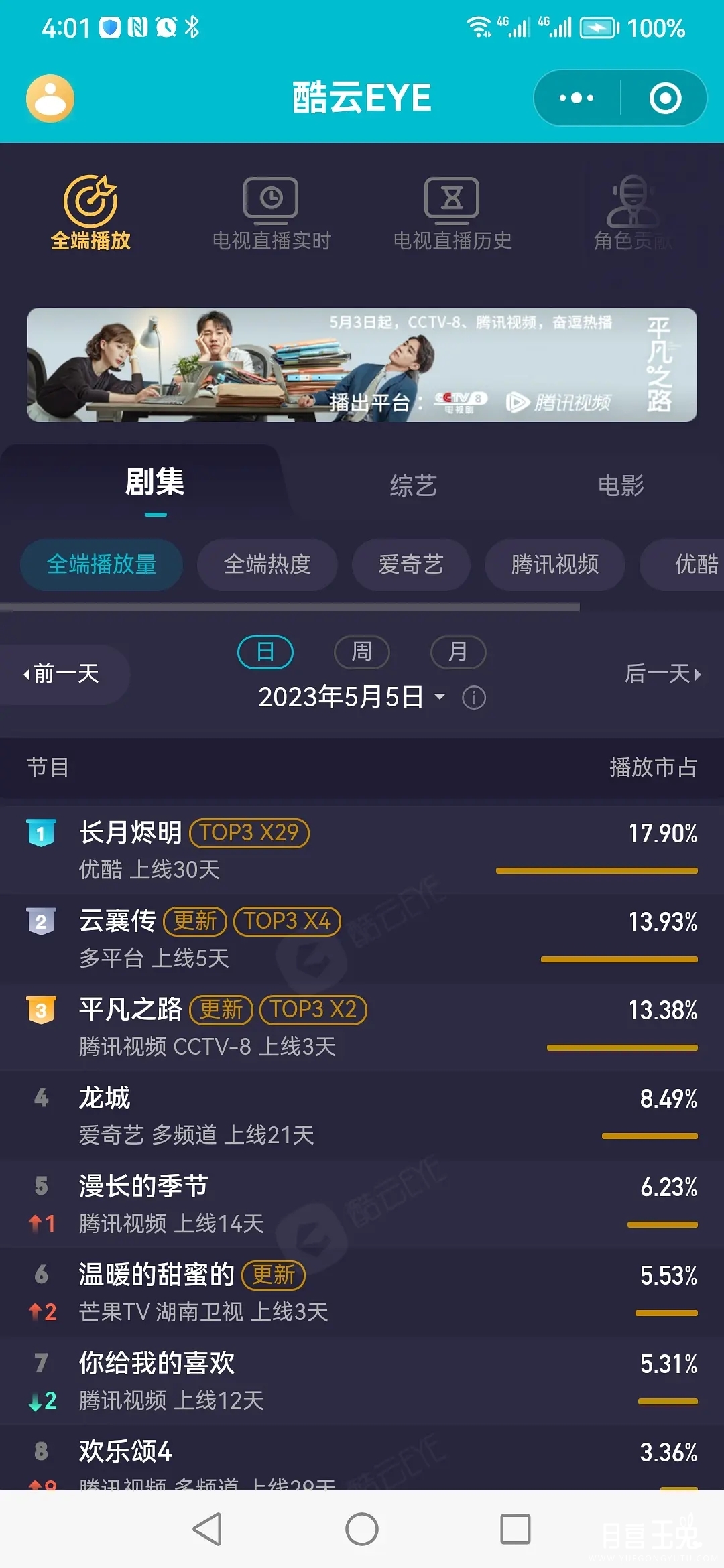
Task: Select the 全端热度 filter chip
Action: click(x=267, y=564)
